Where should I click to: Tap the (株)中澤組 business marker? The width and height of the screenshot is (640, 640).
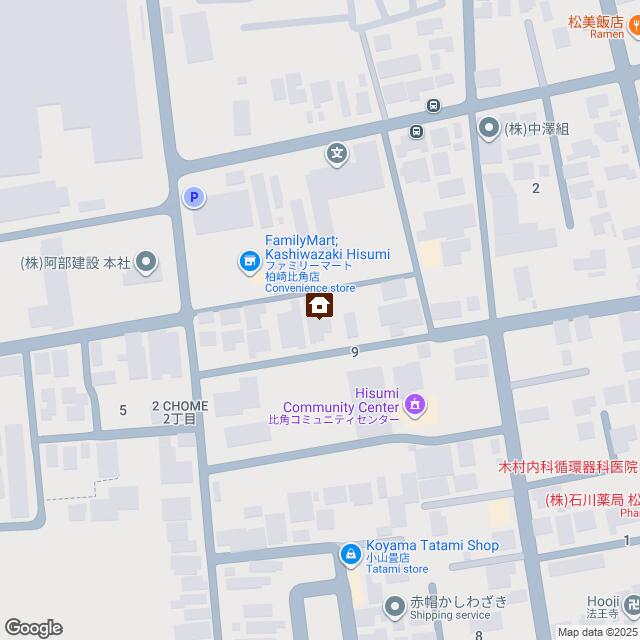(x=488, y=128)
